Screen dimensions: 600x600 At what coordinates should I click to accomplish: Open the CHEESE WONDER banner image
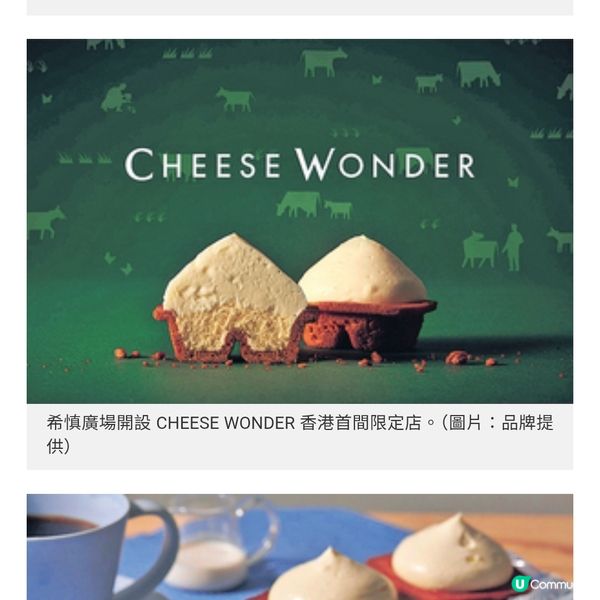point(300,221)
